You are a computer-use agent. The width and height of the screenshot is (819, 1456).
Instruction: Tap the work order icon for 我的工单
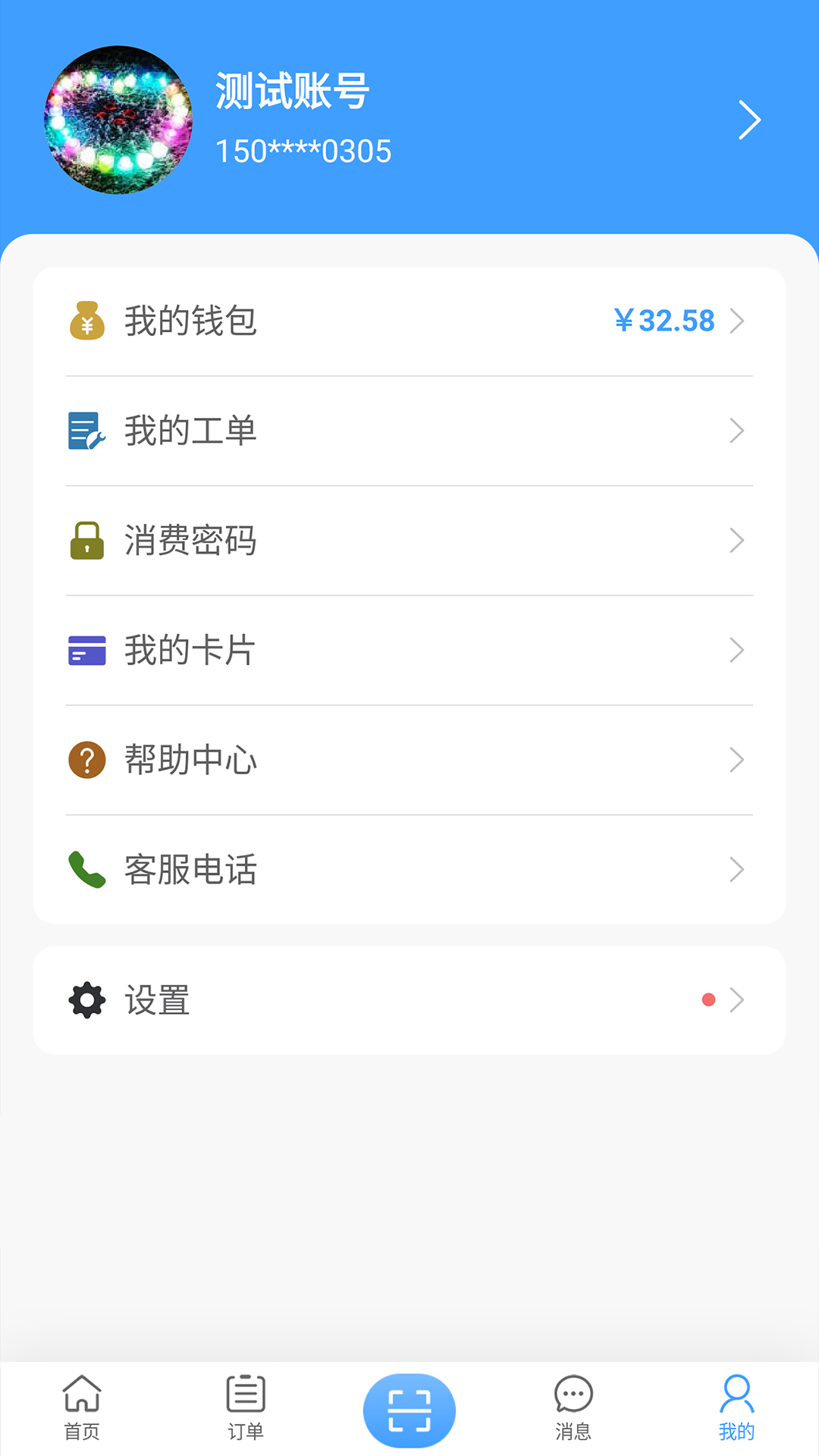pyautogui.click(x=86, y=431)
